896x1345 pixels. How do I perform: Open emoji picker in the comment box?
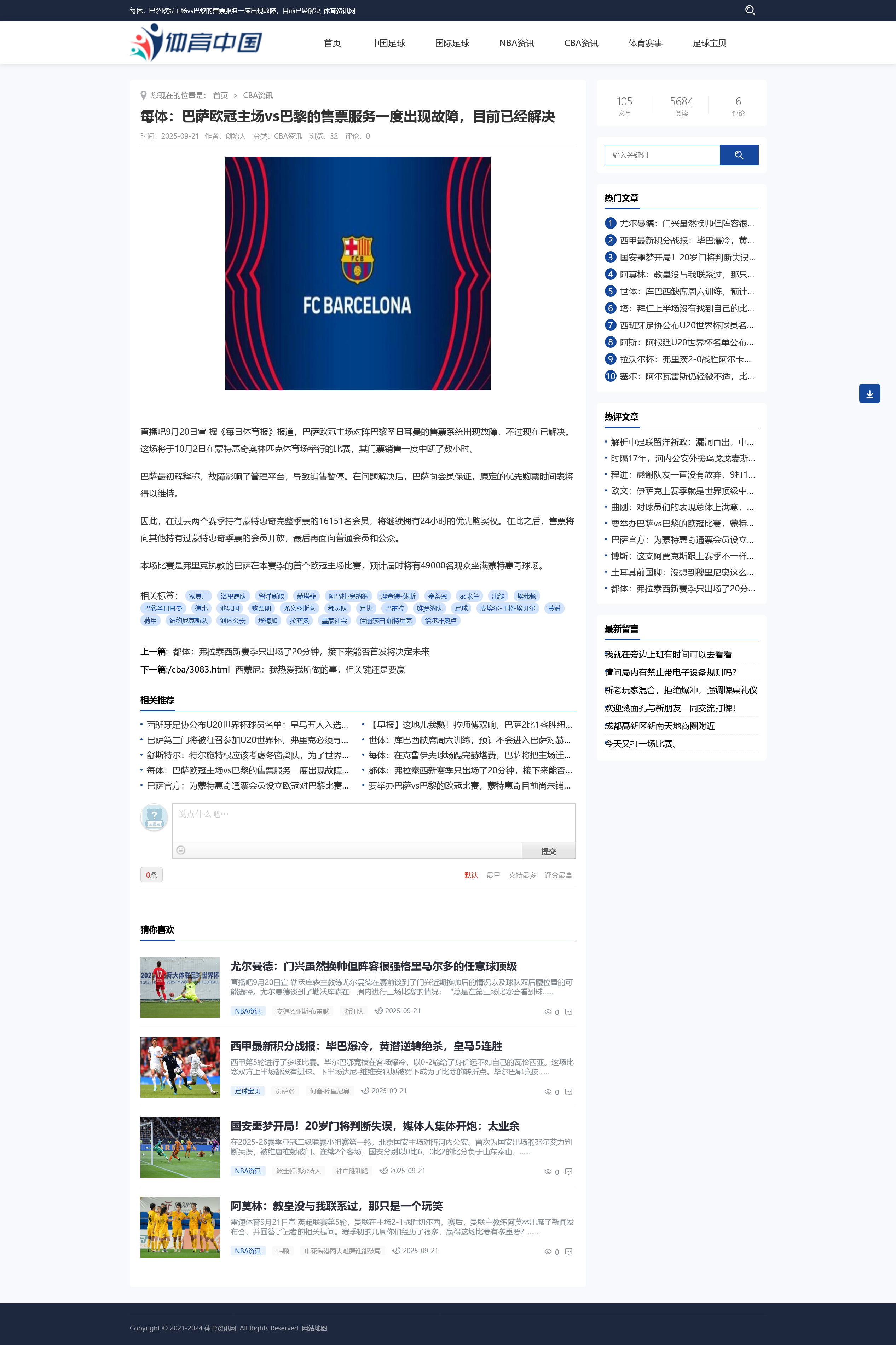[180, 850]
